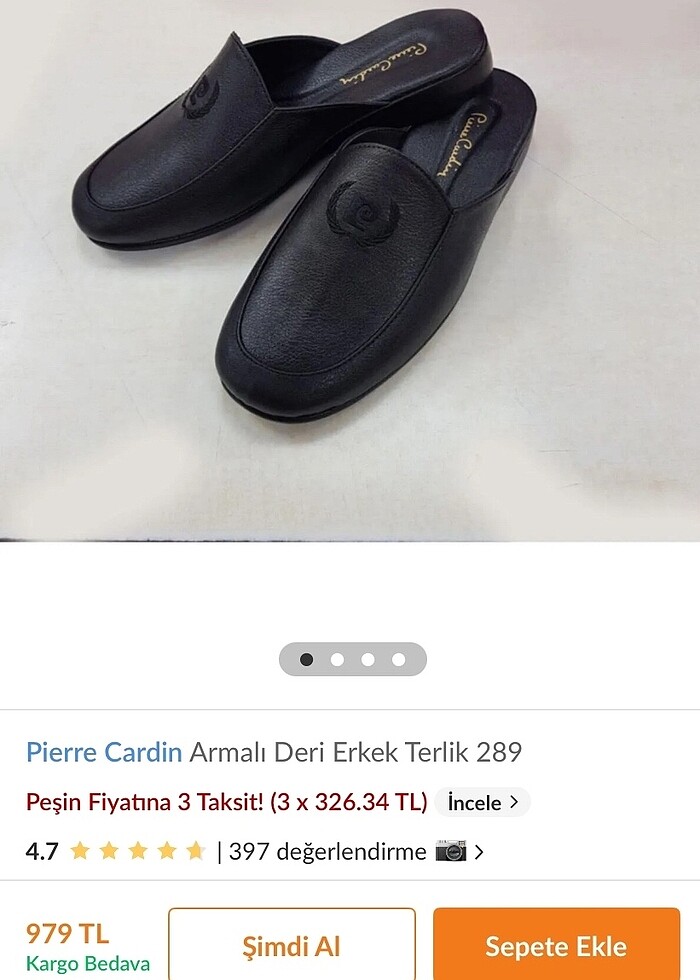Buy now with Şimdi Al
The height and width of the screenshot is (980, 700).
291,946
